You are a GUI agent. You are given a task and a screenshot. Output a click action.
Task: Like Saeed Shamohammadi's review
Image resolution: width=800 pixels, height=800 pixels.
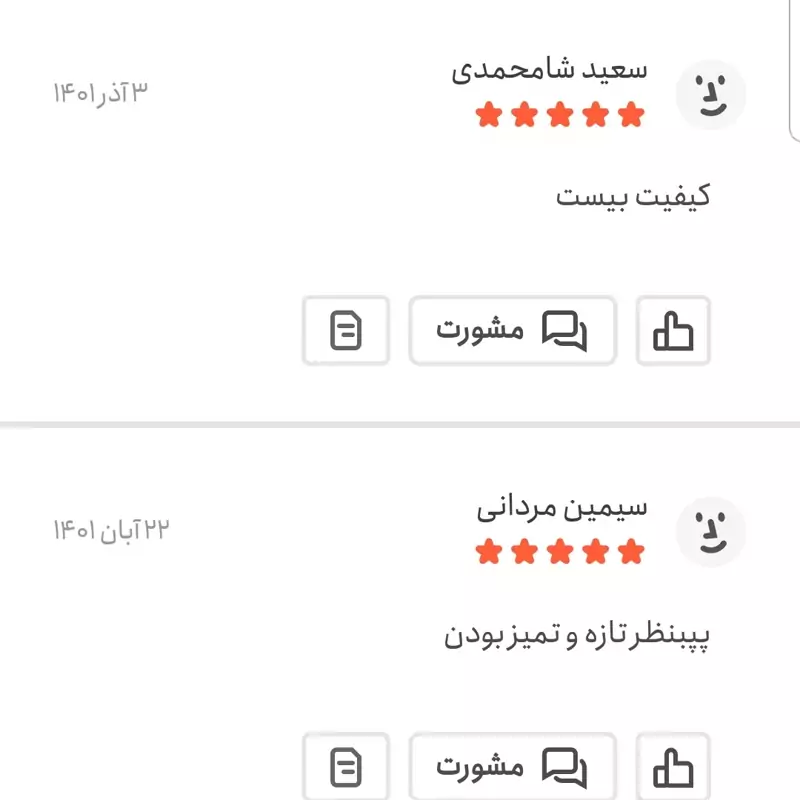point(673,330)
